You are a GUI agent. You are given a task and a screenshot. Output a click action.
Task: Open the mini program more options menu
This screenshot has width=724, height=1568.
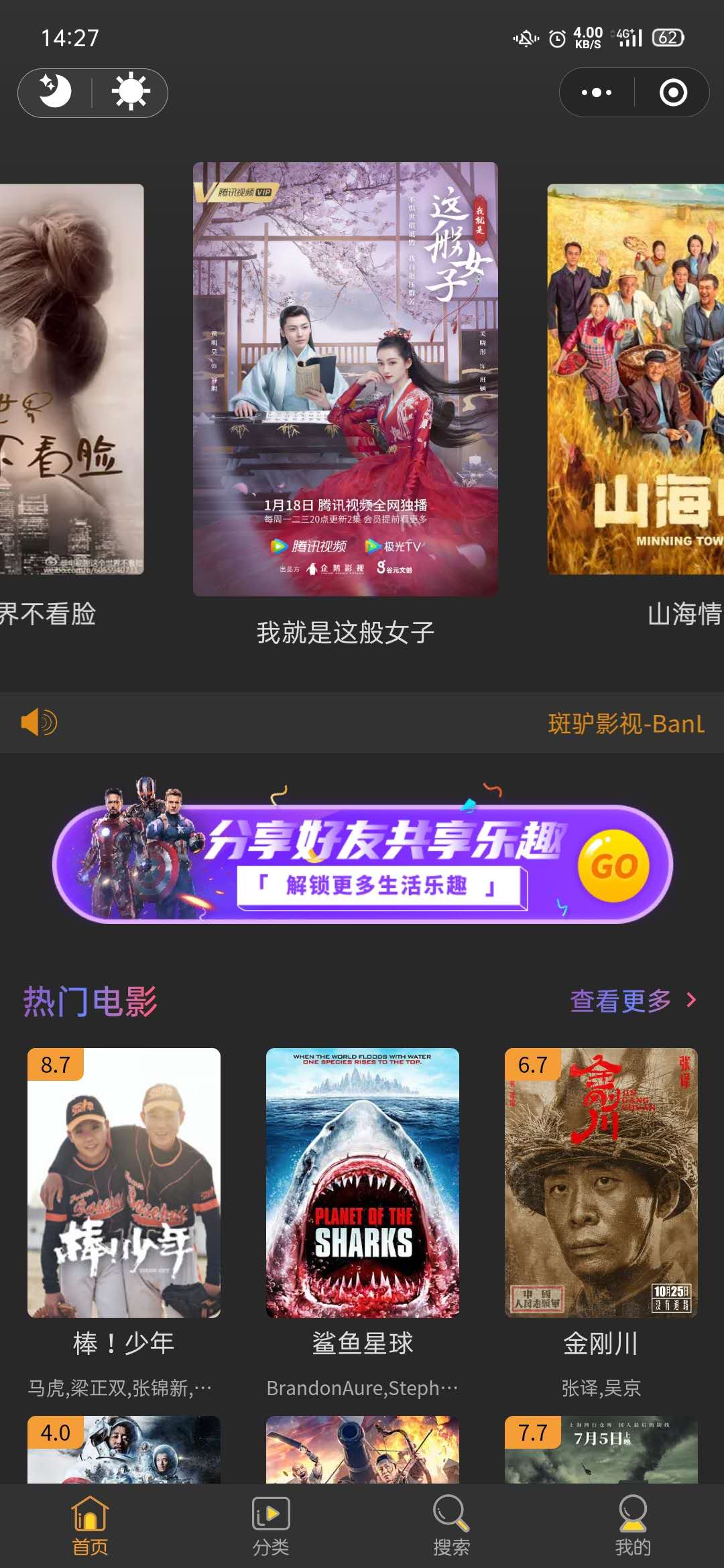coord(597,92)
